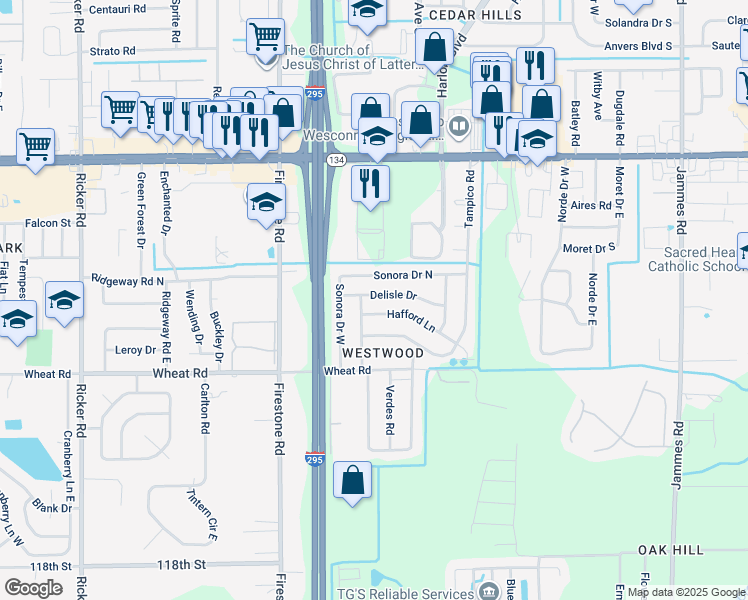Open the TG's Reliable Services marker

[489, 591]
